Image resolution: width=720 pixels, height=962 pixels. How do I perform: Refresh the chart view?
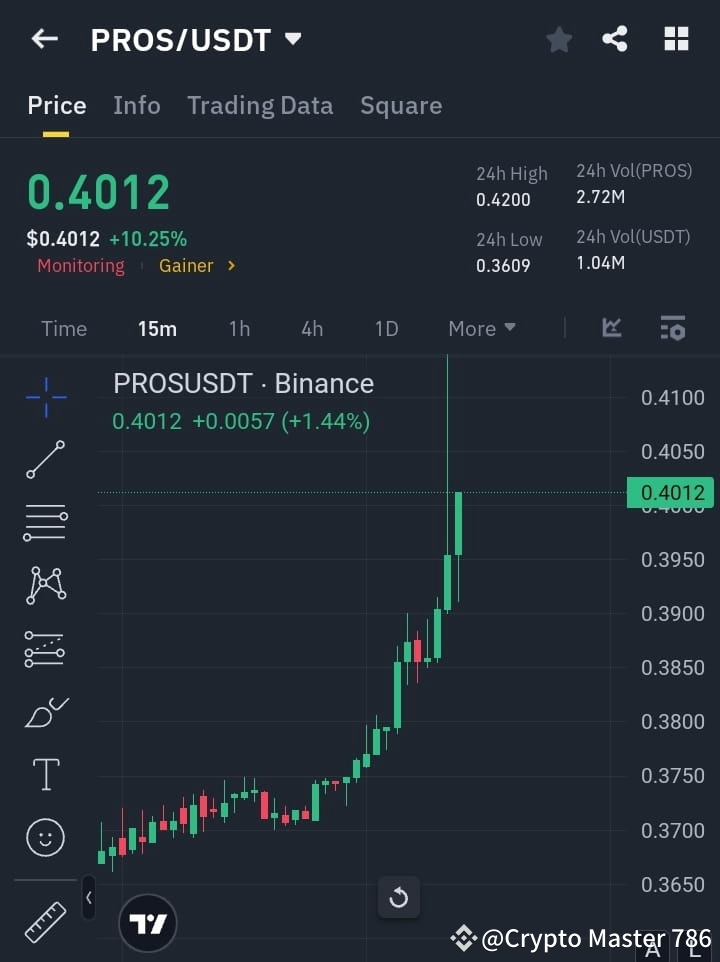click(x=399, y=897)
